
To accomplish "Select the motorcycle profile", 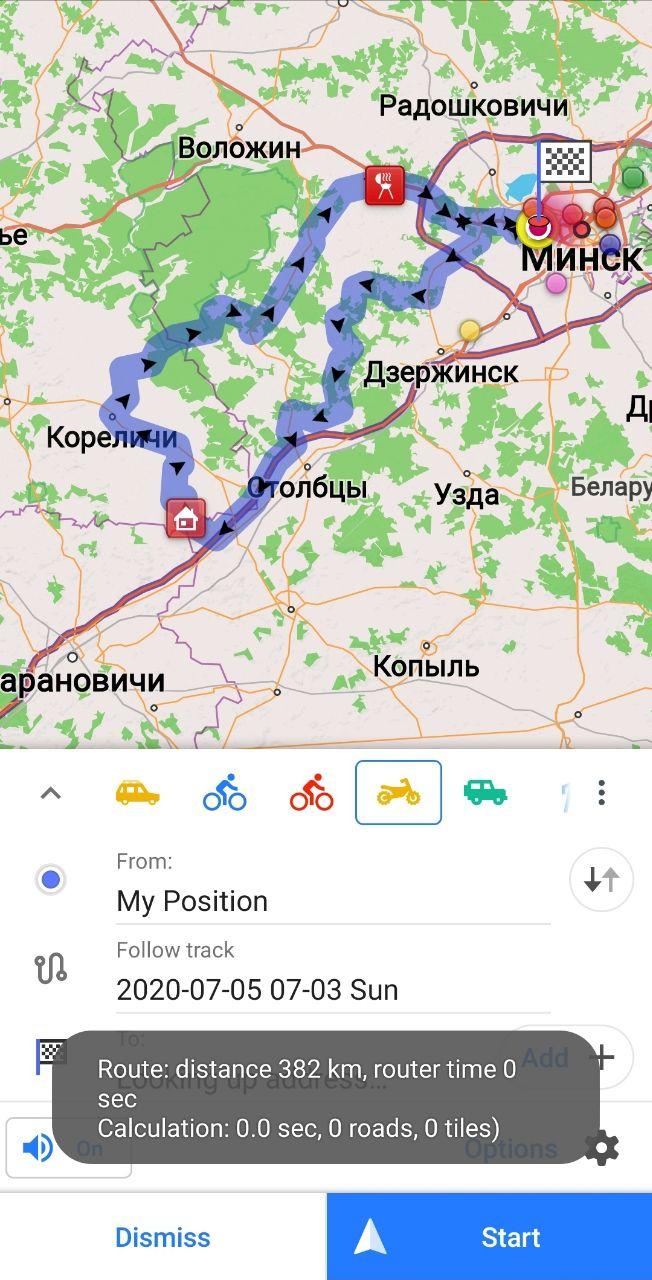I will click(398, 794).
